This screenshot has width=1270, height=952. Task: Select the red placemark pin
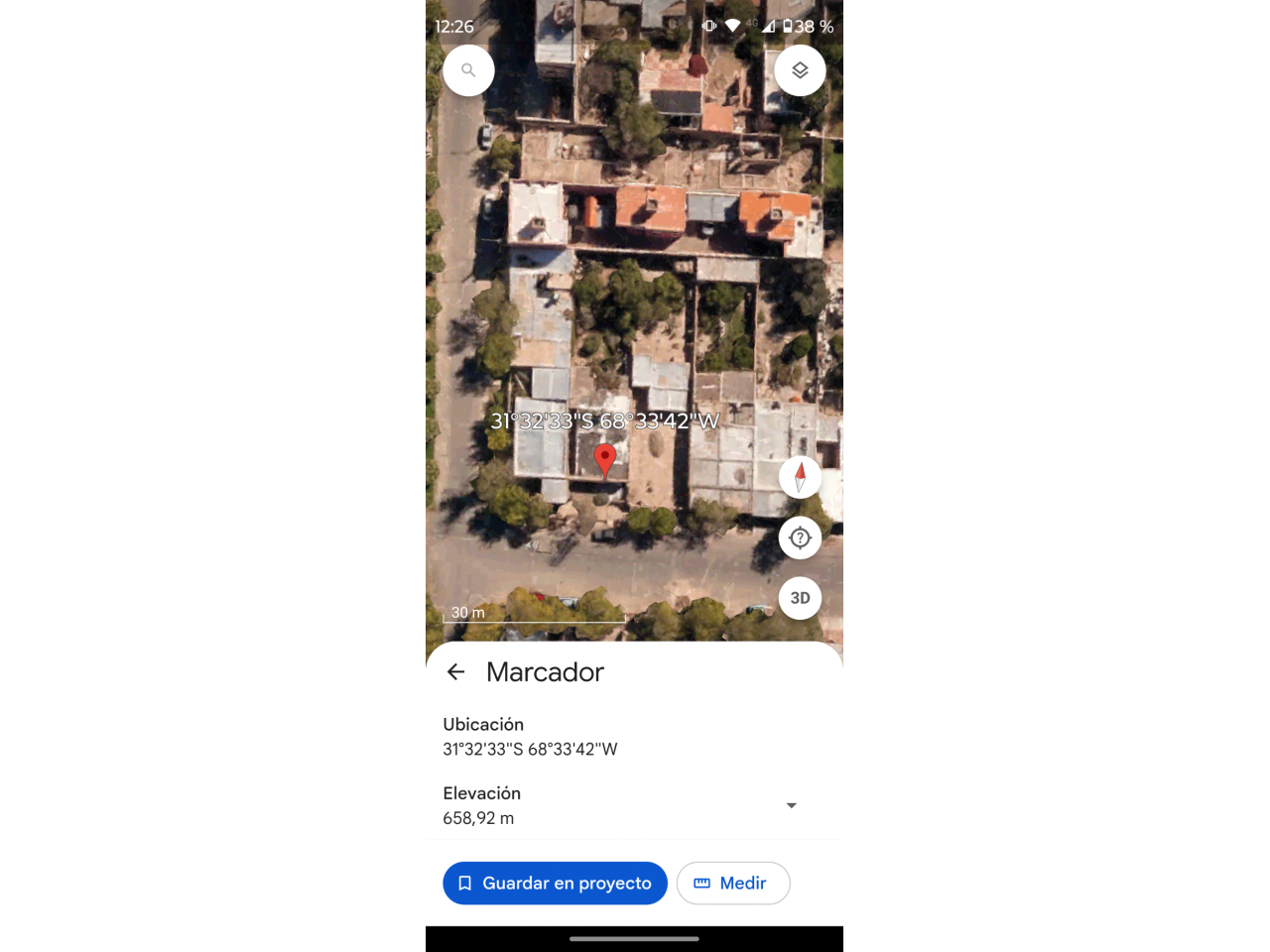tap(604, 459)
